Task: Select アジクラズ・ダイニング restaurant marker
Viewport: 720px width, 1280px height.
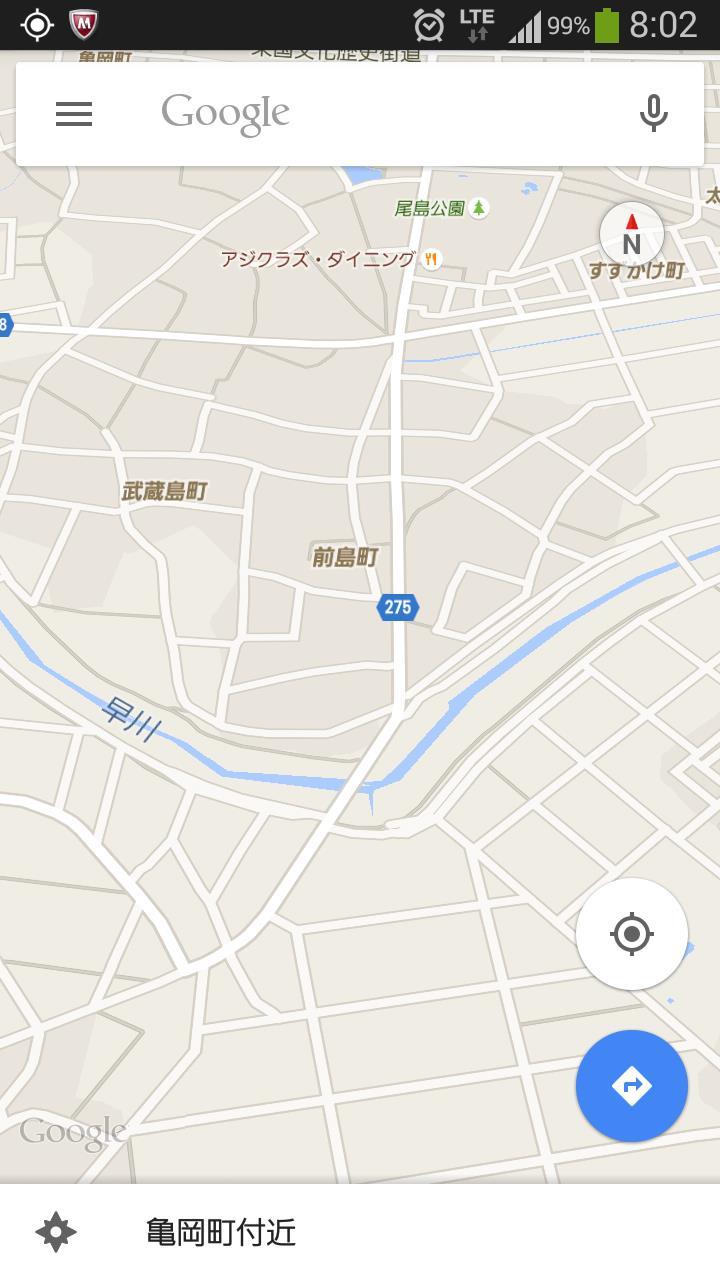Action: 431,260
